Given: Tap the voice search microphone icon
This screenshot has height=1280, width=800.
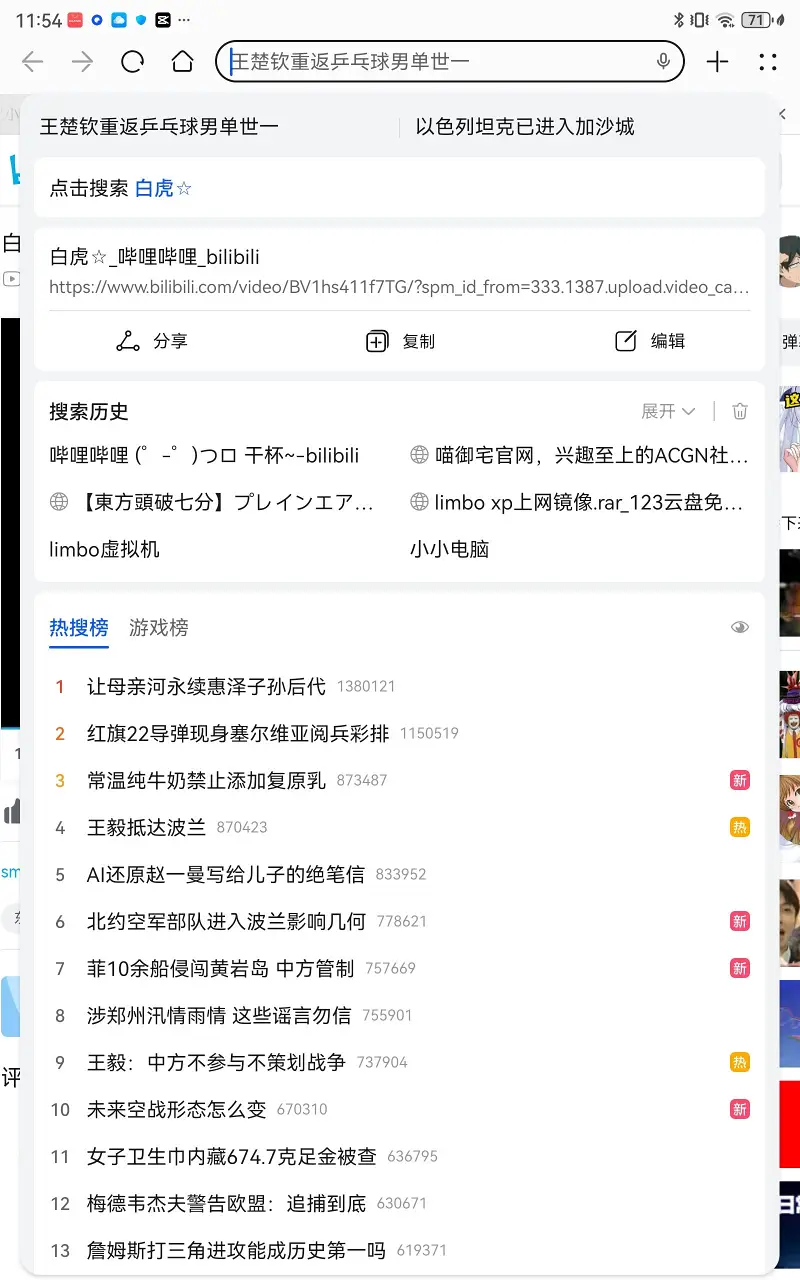Looking at the screenshot, I should [663, 62].
